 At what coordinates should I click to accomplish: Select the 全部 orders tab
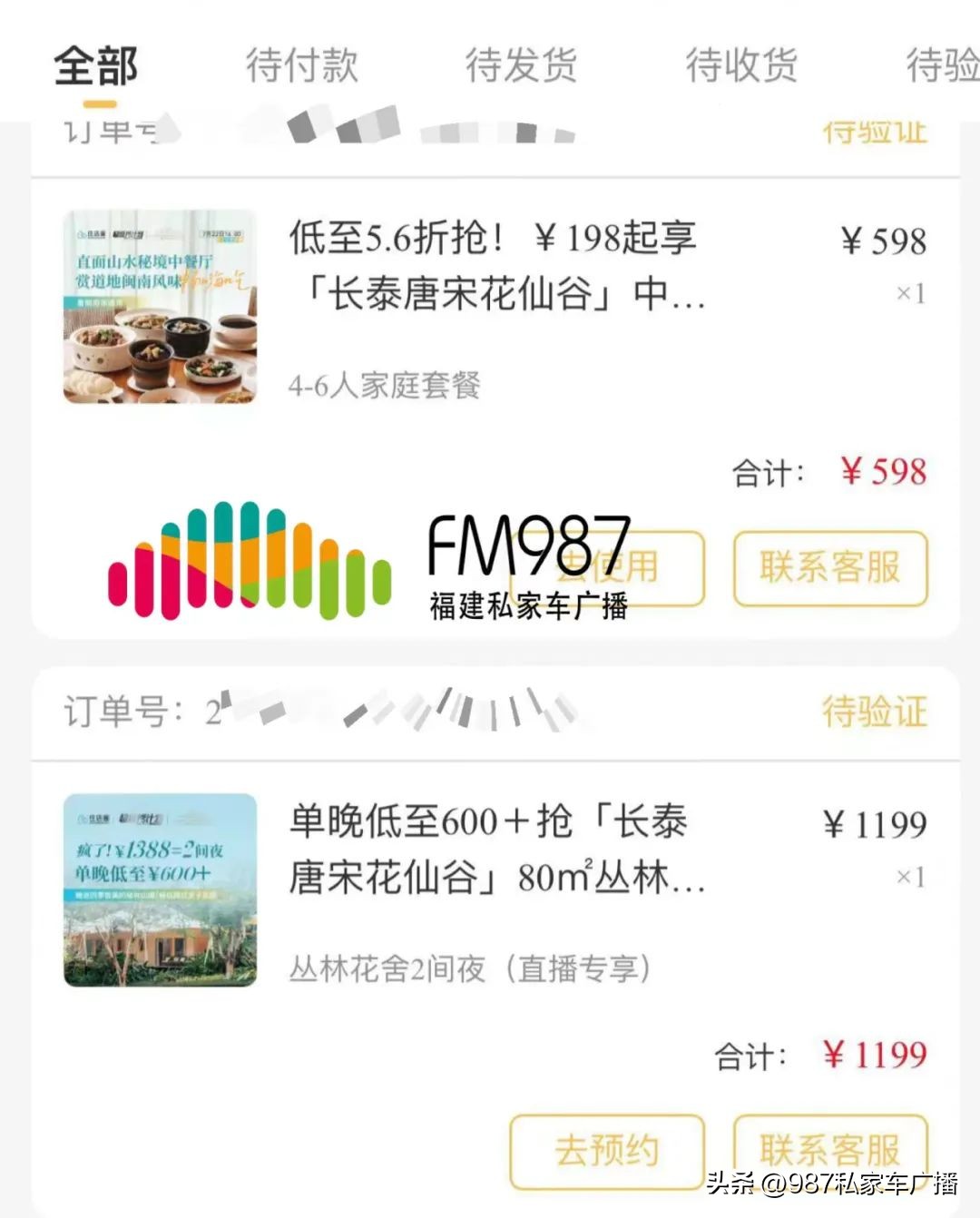click(x=93, y=65)
